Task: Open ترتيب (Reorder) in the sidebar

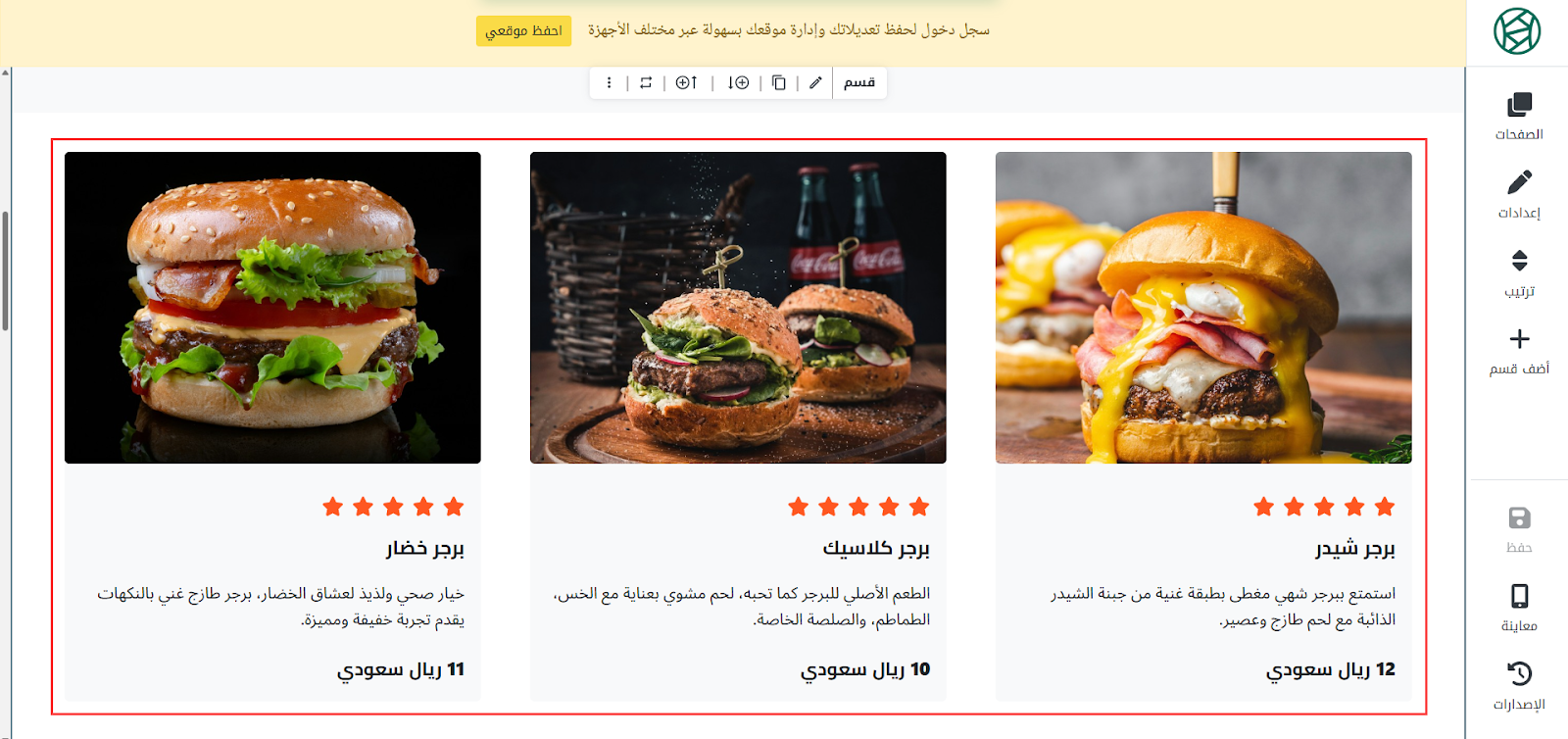Action: (1519, 272)
